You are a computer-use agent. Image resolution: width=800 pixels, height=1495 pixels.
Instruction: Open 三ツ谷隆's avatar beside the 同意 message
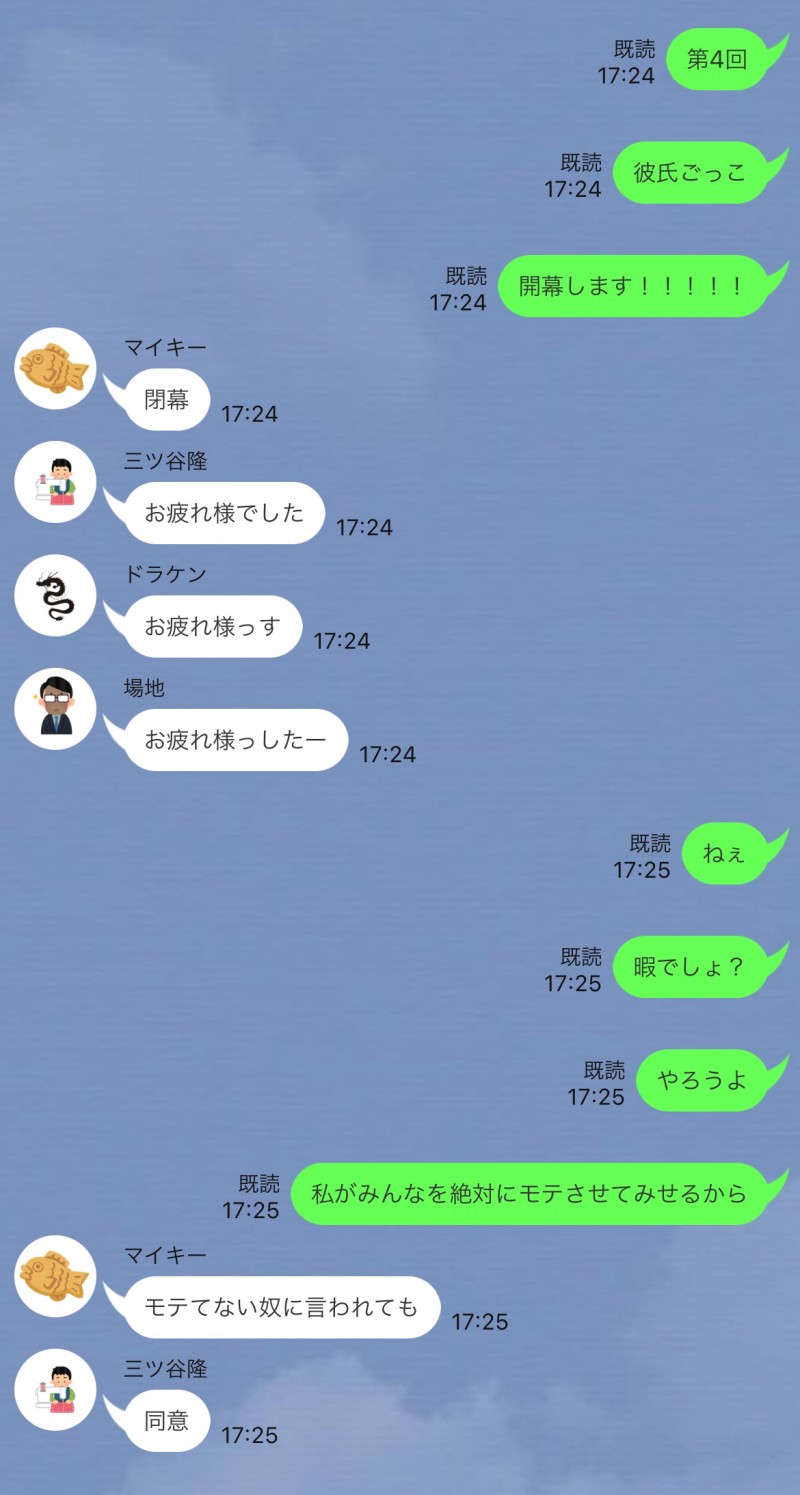tap(55, 1390)
